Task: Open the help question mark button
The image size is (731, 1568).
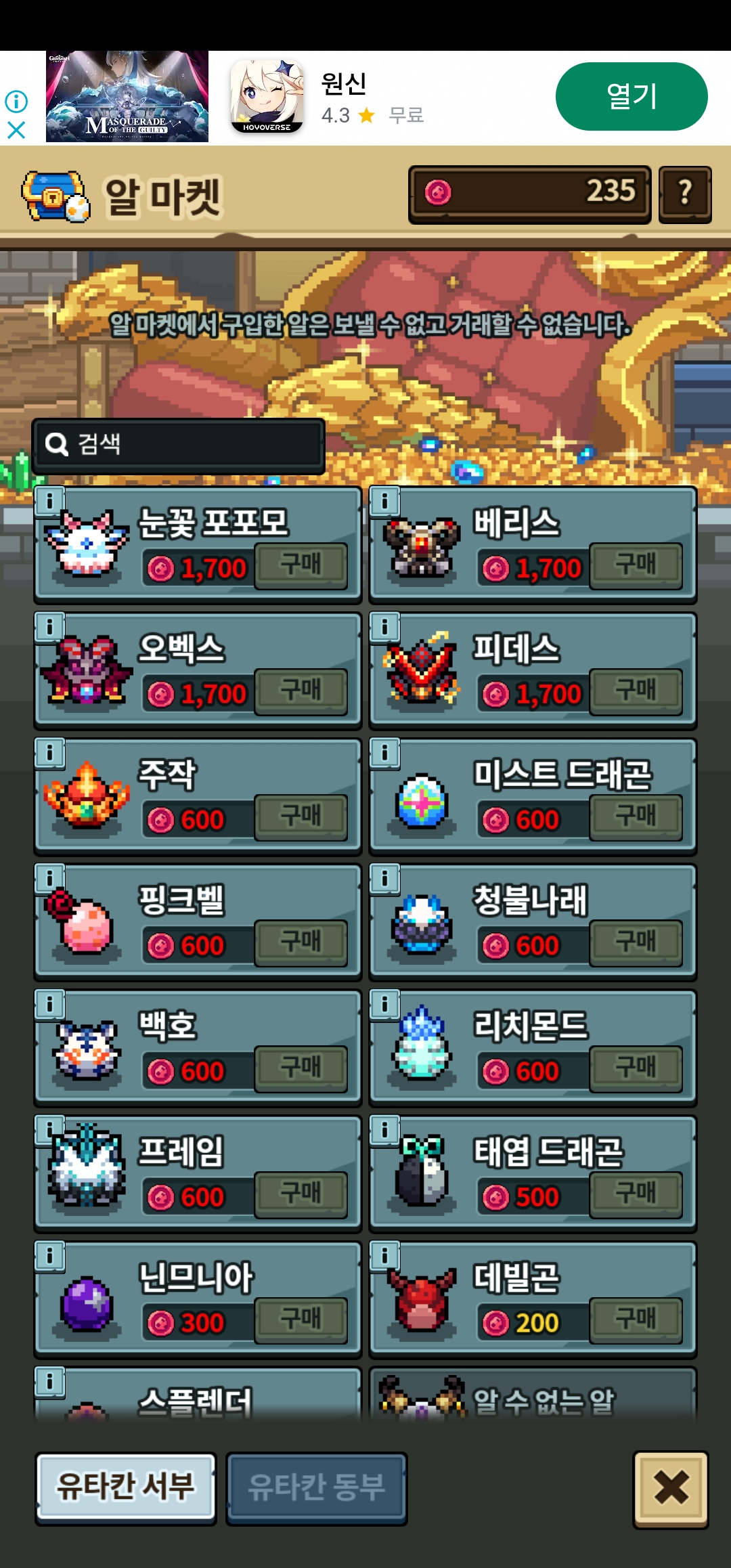Action: click(685, 193)
